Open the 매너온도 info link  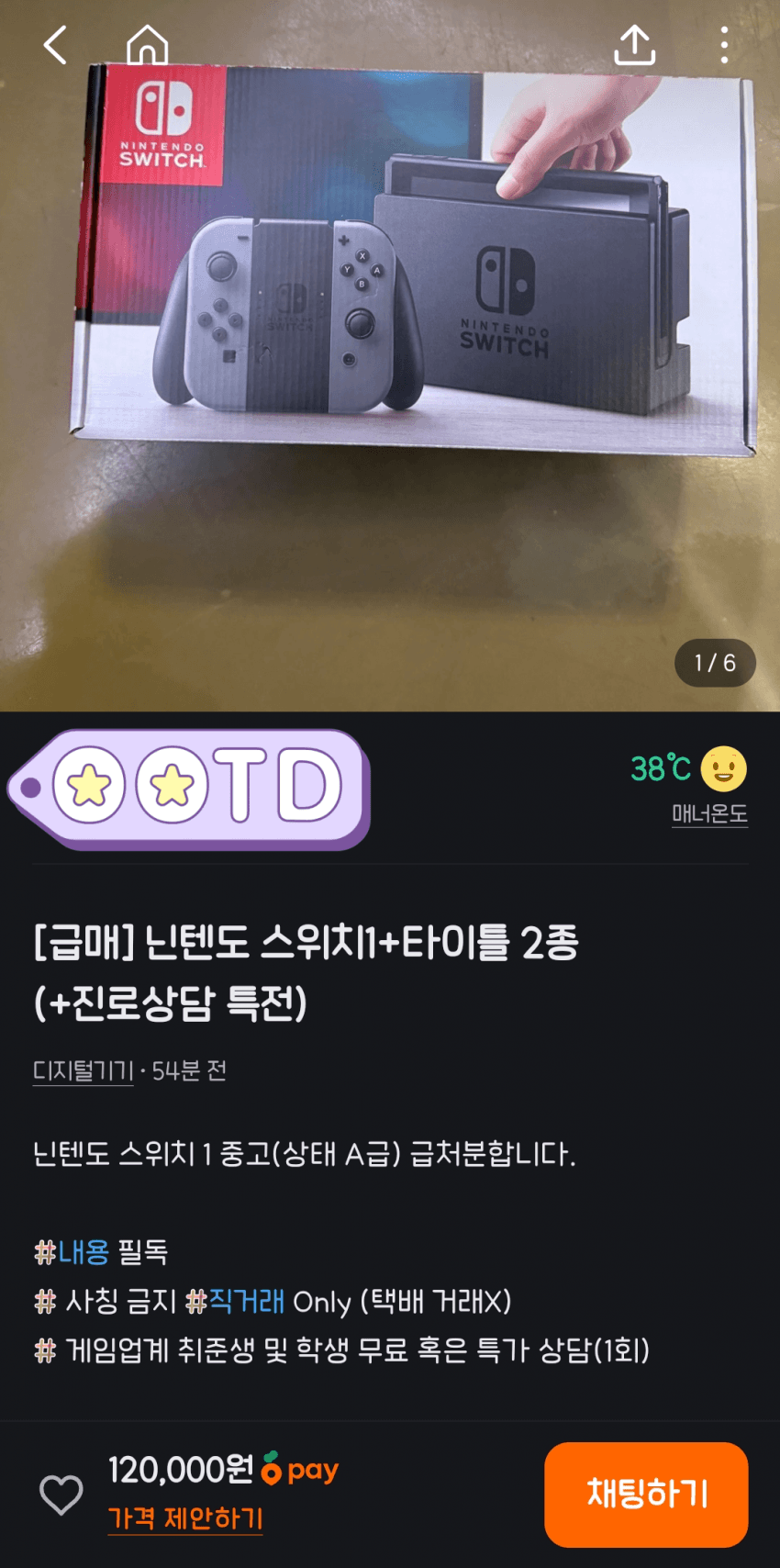pos(708,813)
